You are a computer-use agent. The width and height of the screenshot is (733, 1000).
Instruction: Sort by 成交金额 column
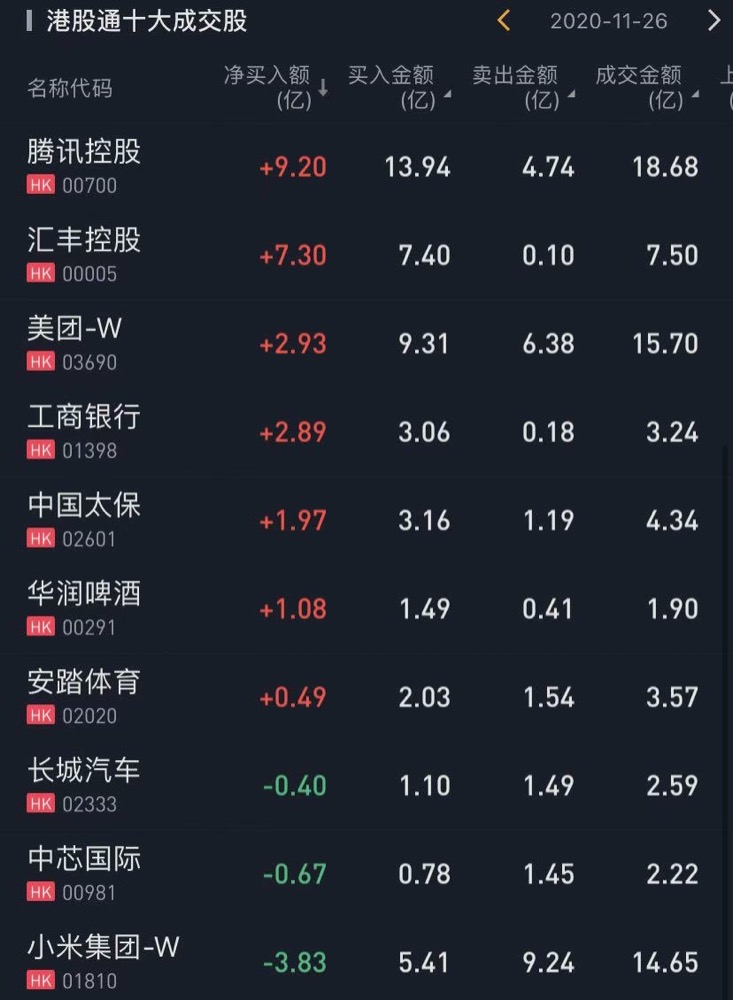(645, 87)
